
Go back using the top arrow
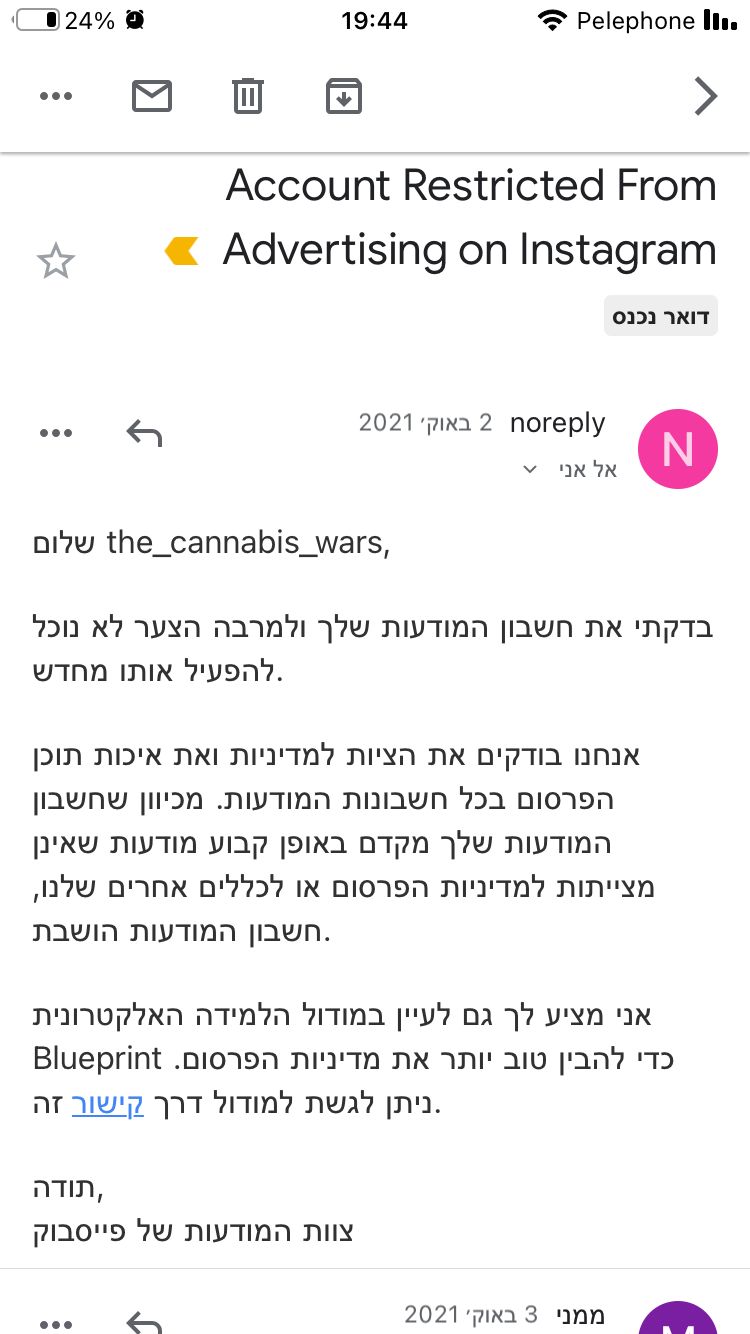[706, 96]
